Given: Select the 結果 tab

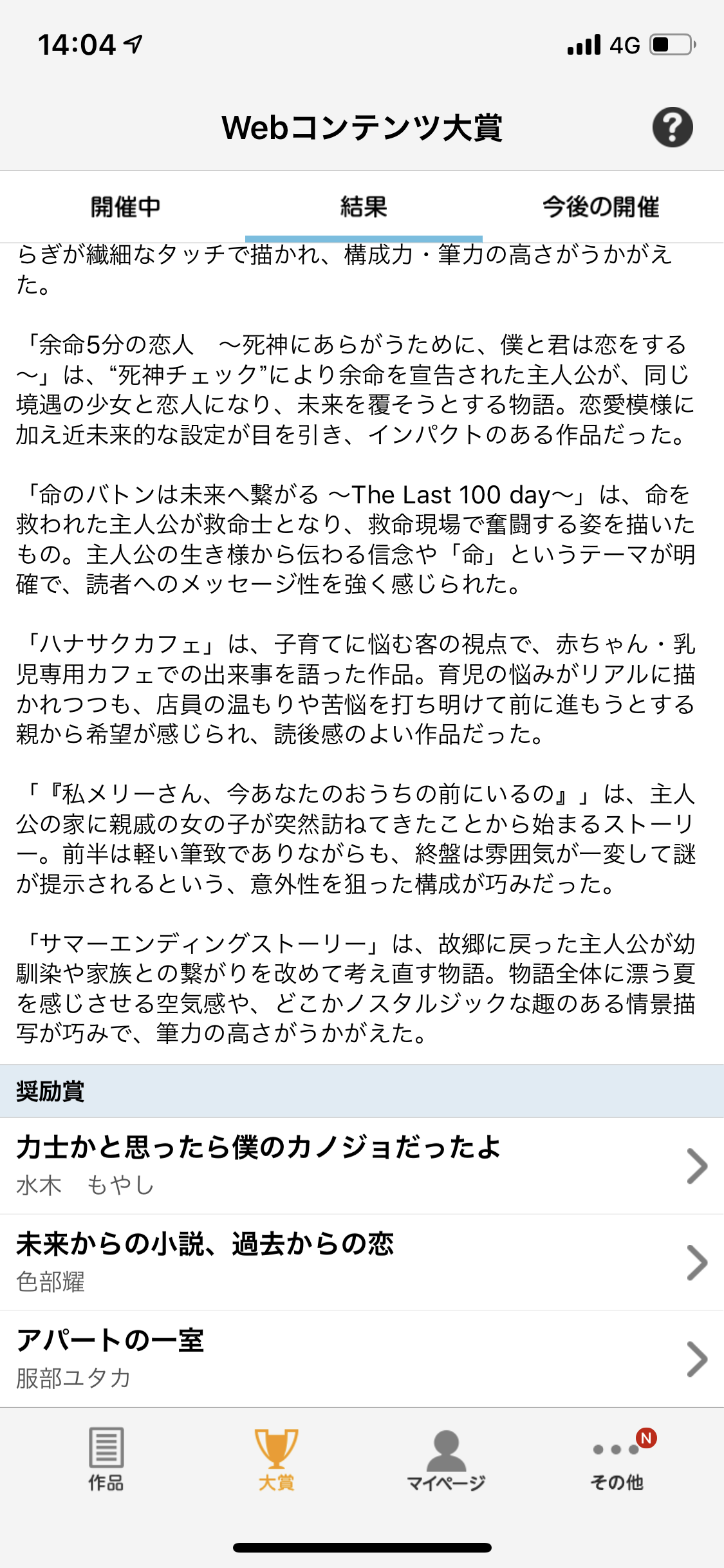Looking at the screenshot, I should click(364, 207).
